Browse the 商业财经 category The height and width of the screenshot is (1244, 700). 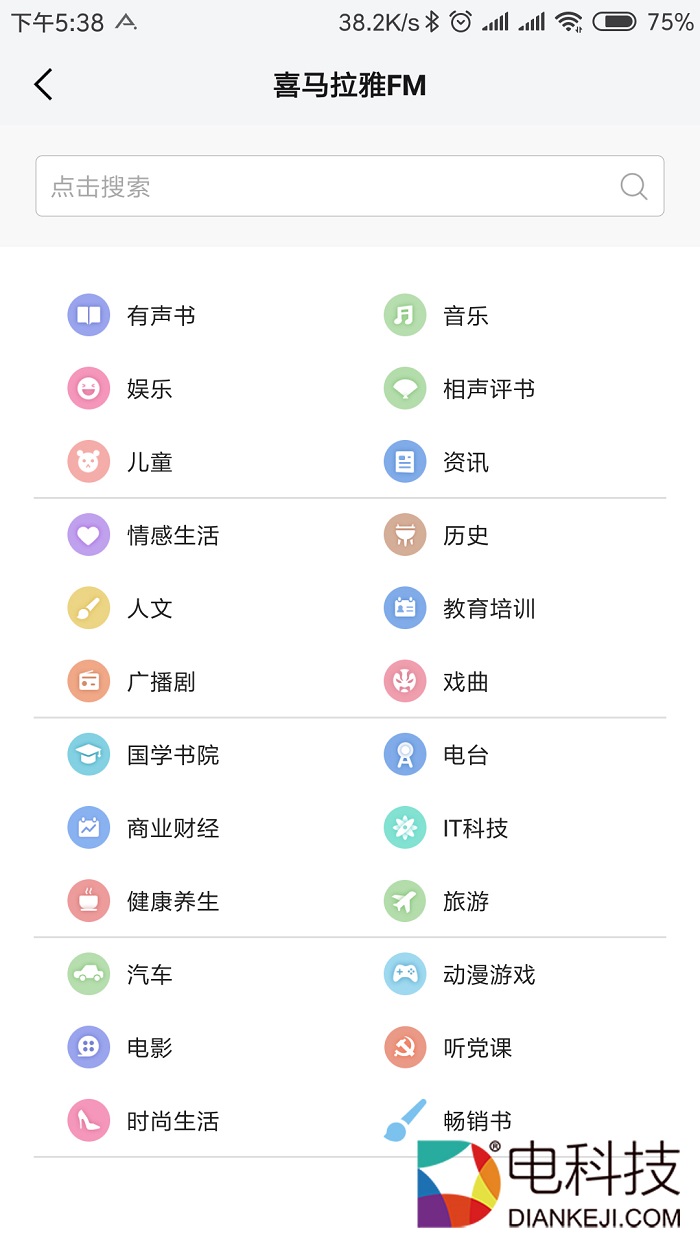(x=172, y=828)
